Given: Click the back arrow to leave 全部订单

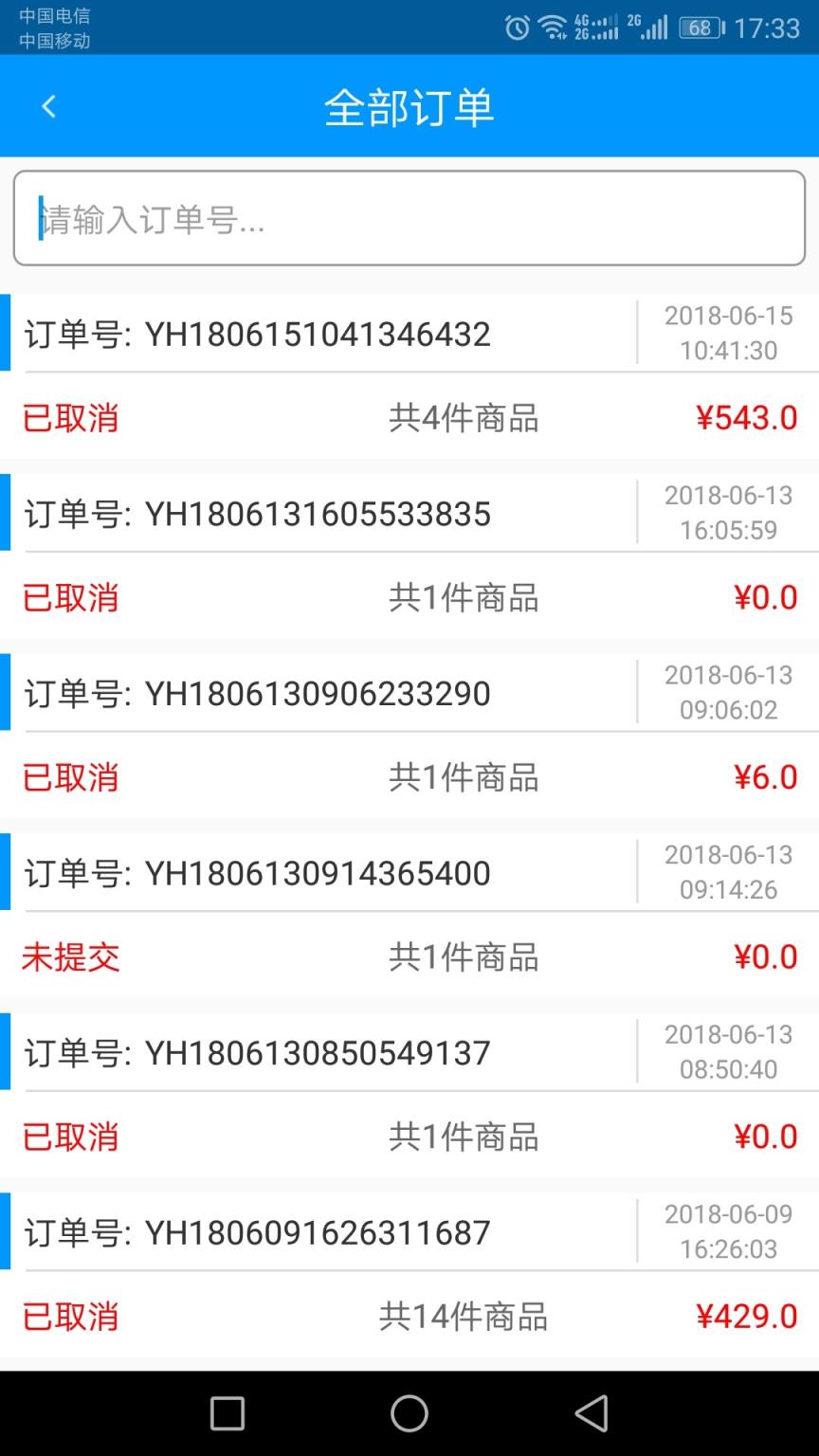Looking at the screenshot, I should (48, 106).
